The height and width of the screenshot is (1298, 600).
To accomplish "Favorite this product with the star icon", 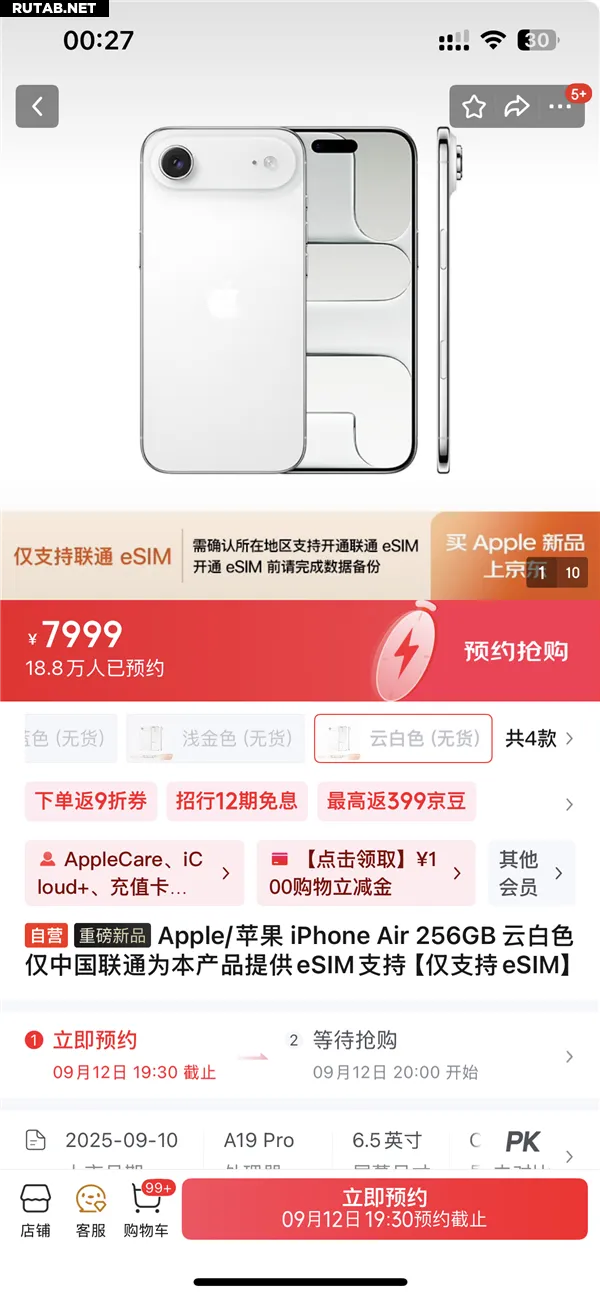I will (474, 106).
